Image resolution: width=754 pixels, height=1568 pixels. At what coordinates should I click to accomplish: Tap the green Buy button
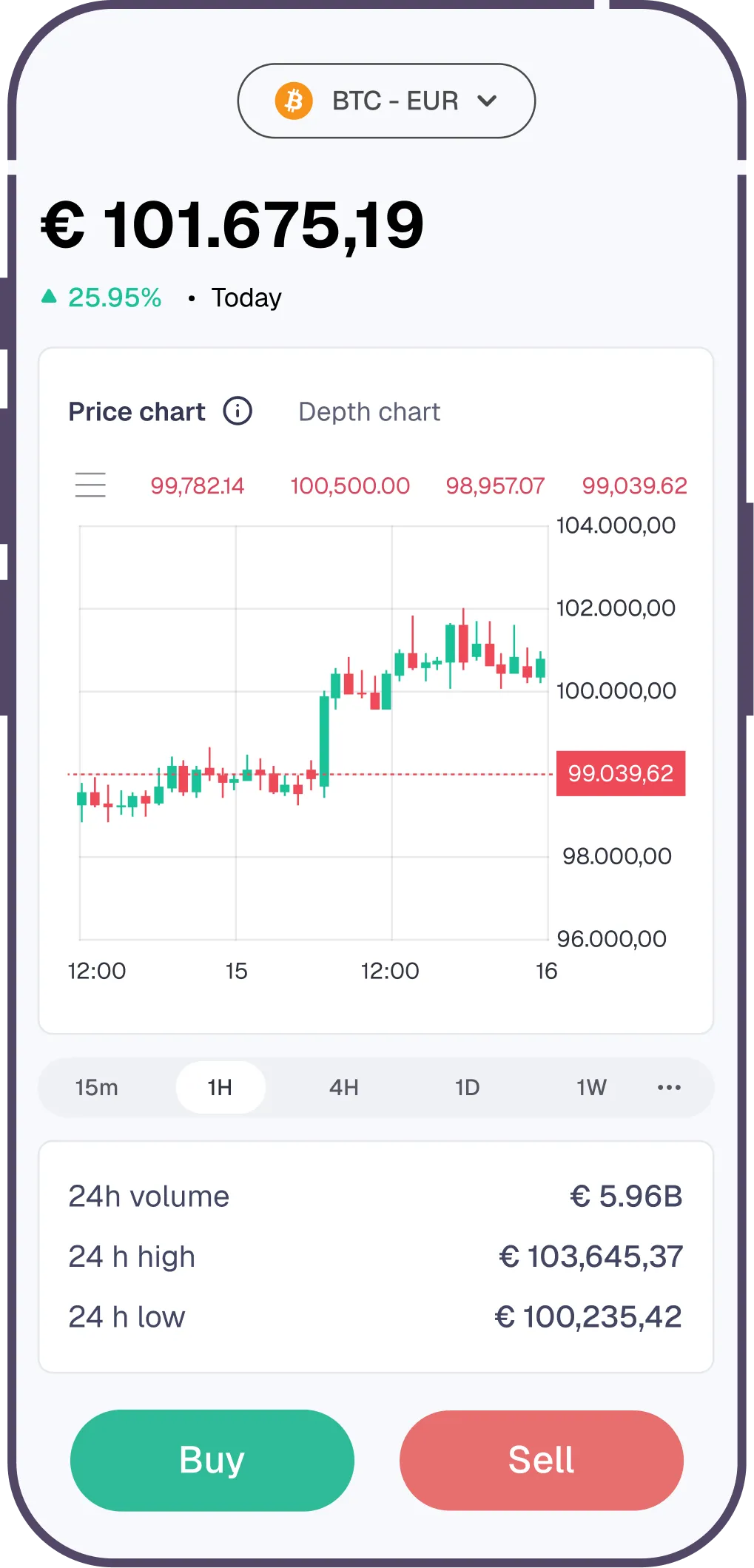(212, 1460)
